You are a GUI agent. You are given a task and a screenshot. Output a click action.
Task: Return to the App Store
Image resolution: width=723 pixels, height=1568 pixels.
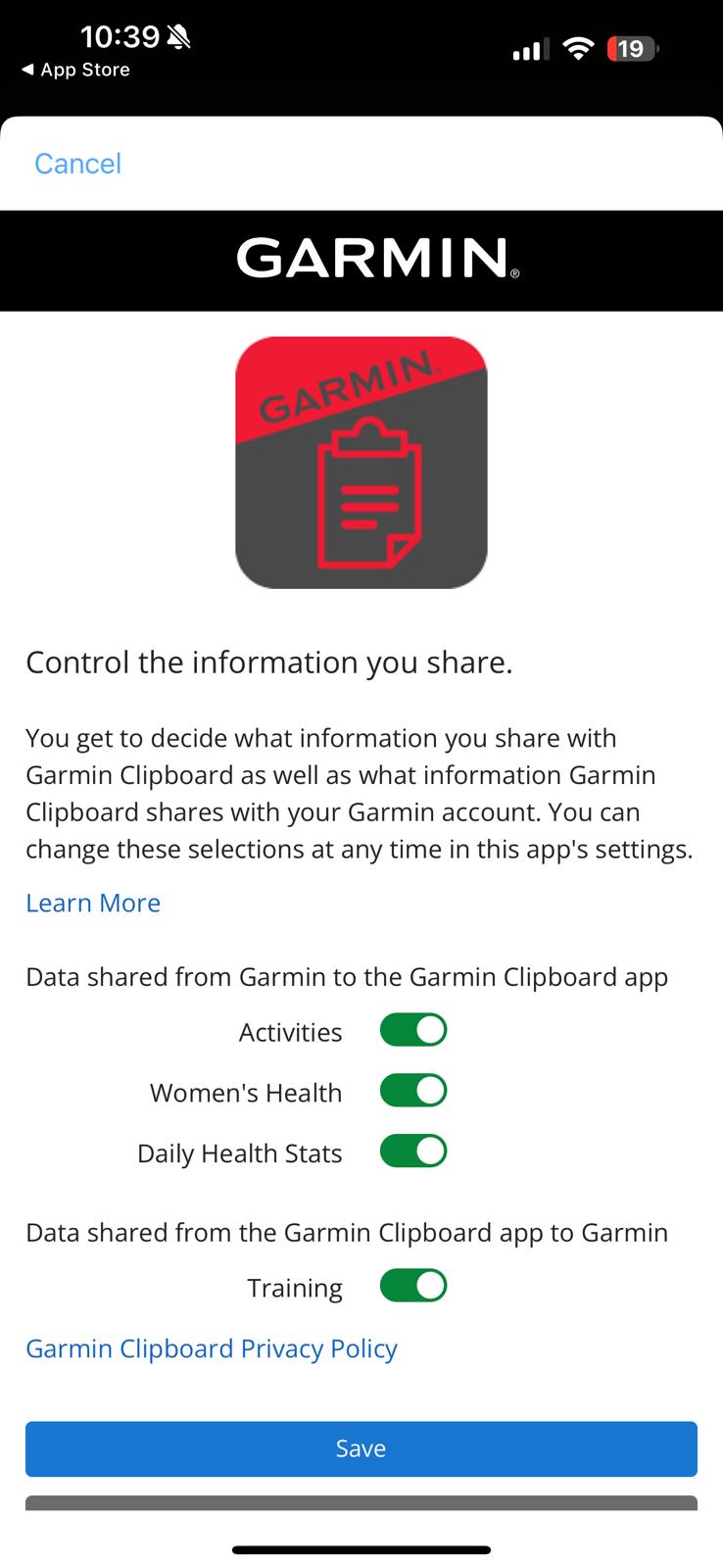pos(75,70)
